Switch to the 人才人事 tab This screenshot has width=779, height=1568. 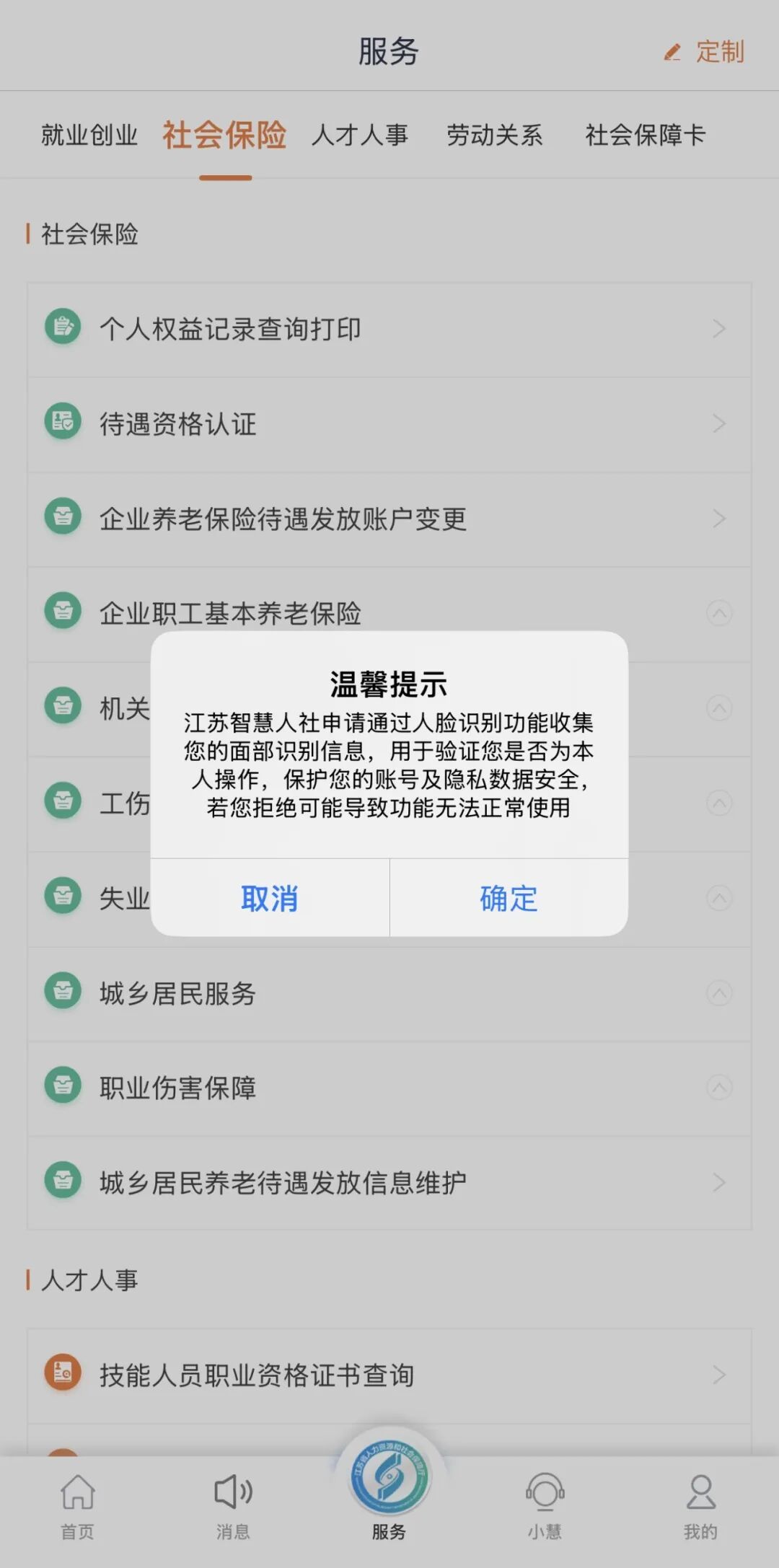[359, 135]
